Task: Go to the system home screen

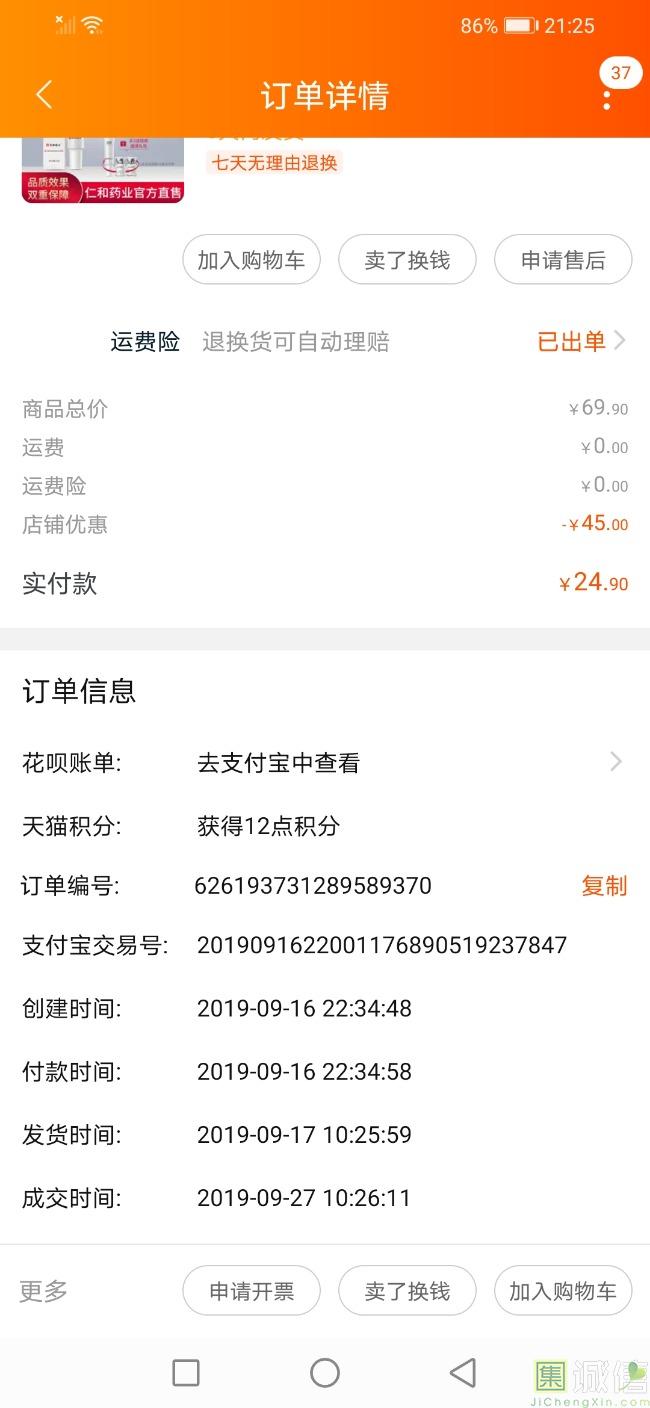Action: point(325,1373)
